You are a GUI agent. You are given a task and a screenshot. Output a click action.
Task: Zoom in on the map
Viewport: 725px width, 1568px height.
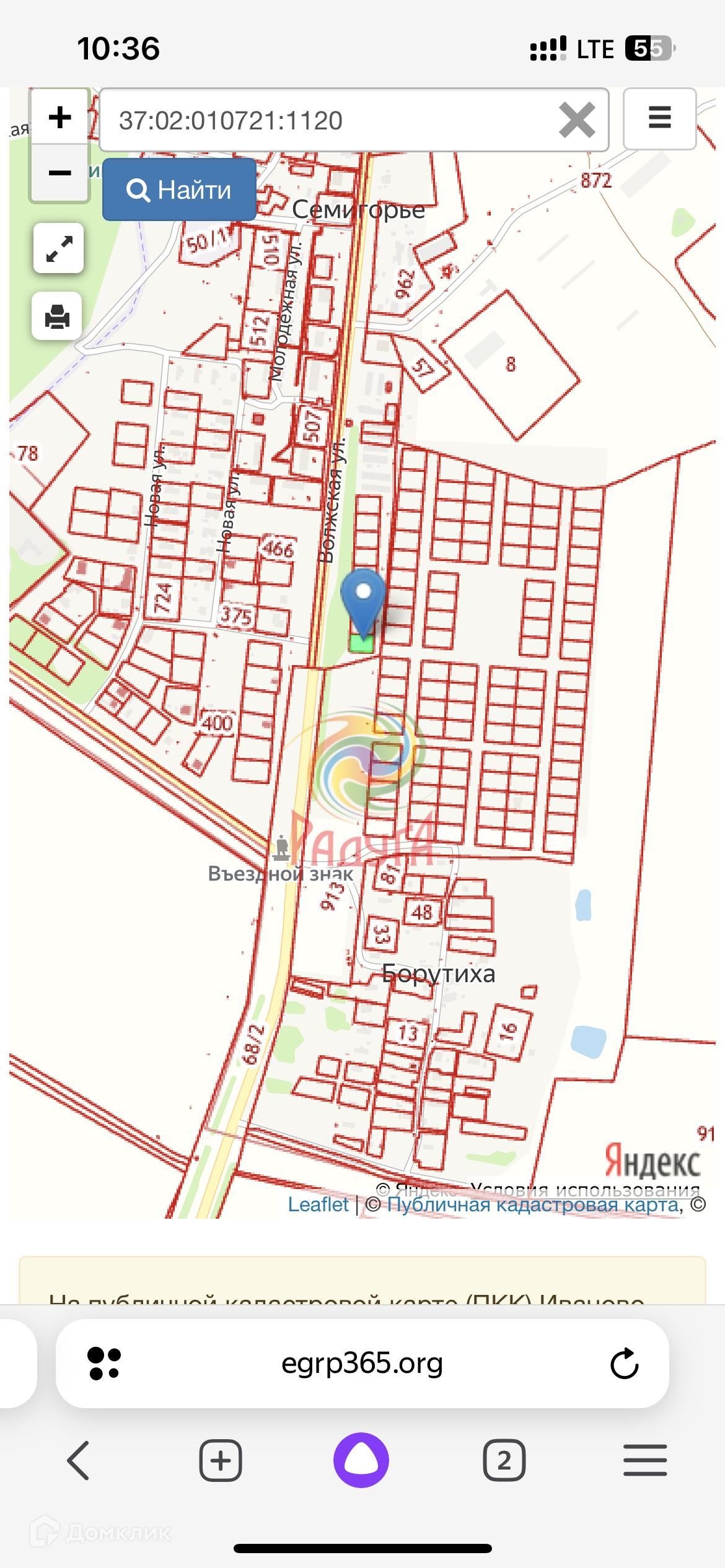coord(59,118)
